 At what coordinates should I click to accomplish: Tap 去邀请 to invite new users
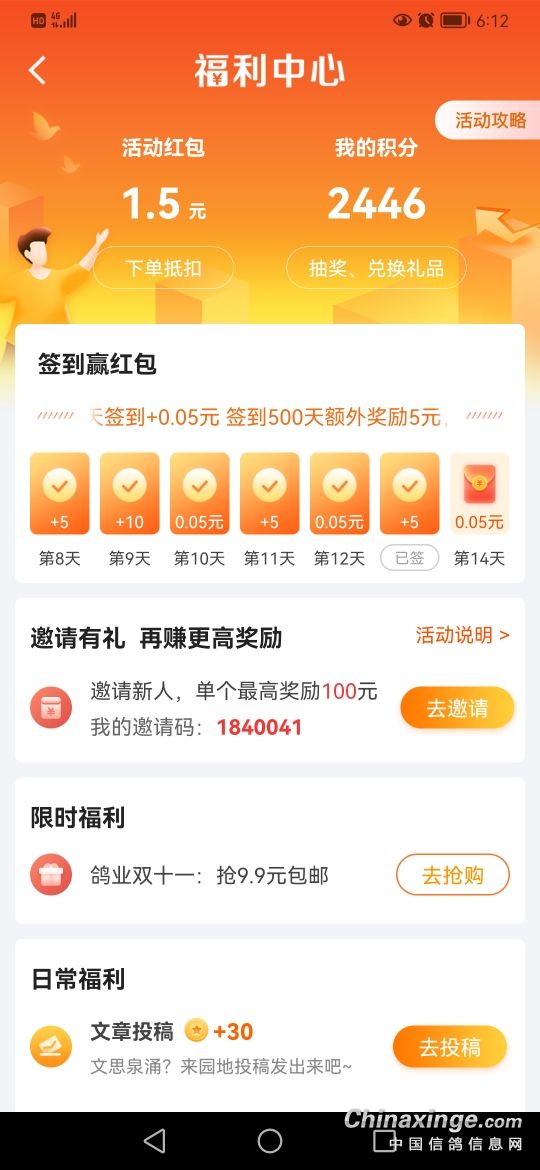(x=457, y=707)
